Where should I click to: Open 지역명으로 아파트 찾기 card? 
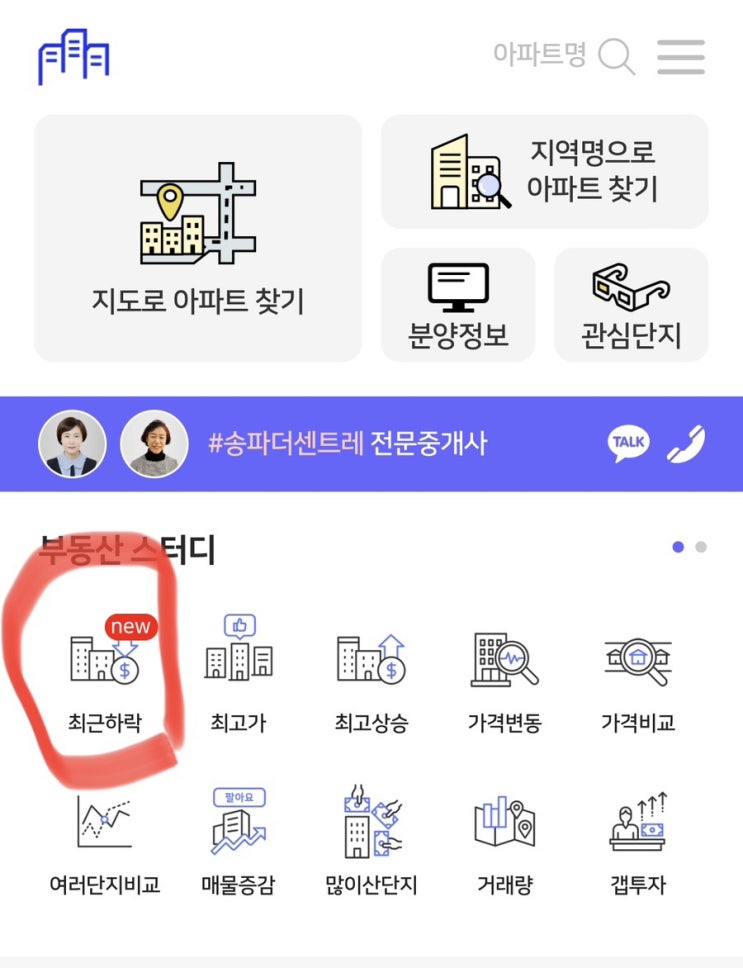click(x=545, y=171)
